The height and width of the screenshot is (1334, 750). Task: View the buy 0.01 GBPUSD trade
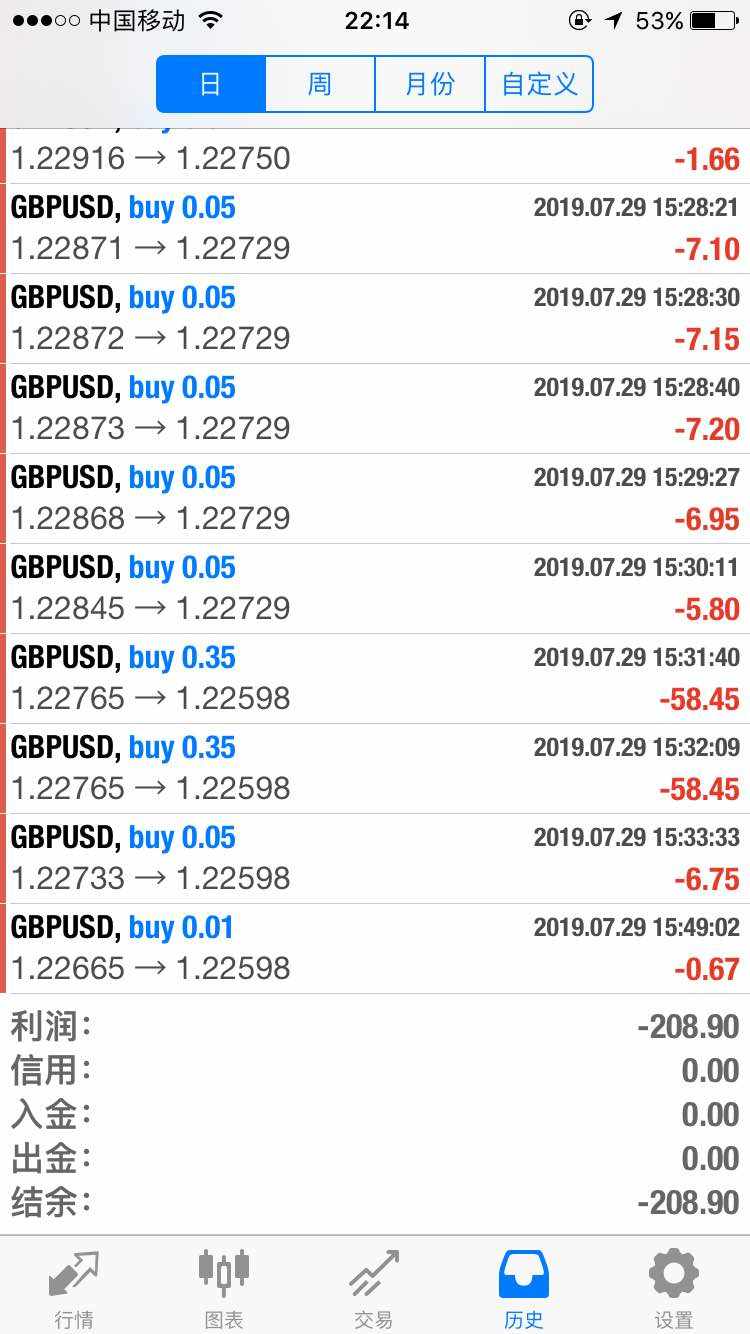click(x=375, y=948)
